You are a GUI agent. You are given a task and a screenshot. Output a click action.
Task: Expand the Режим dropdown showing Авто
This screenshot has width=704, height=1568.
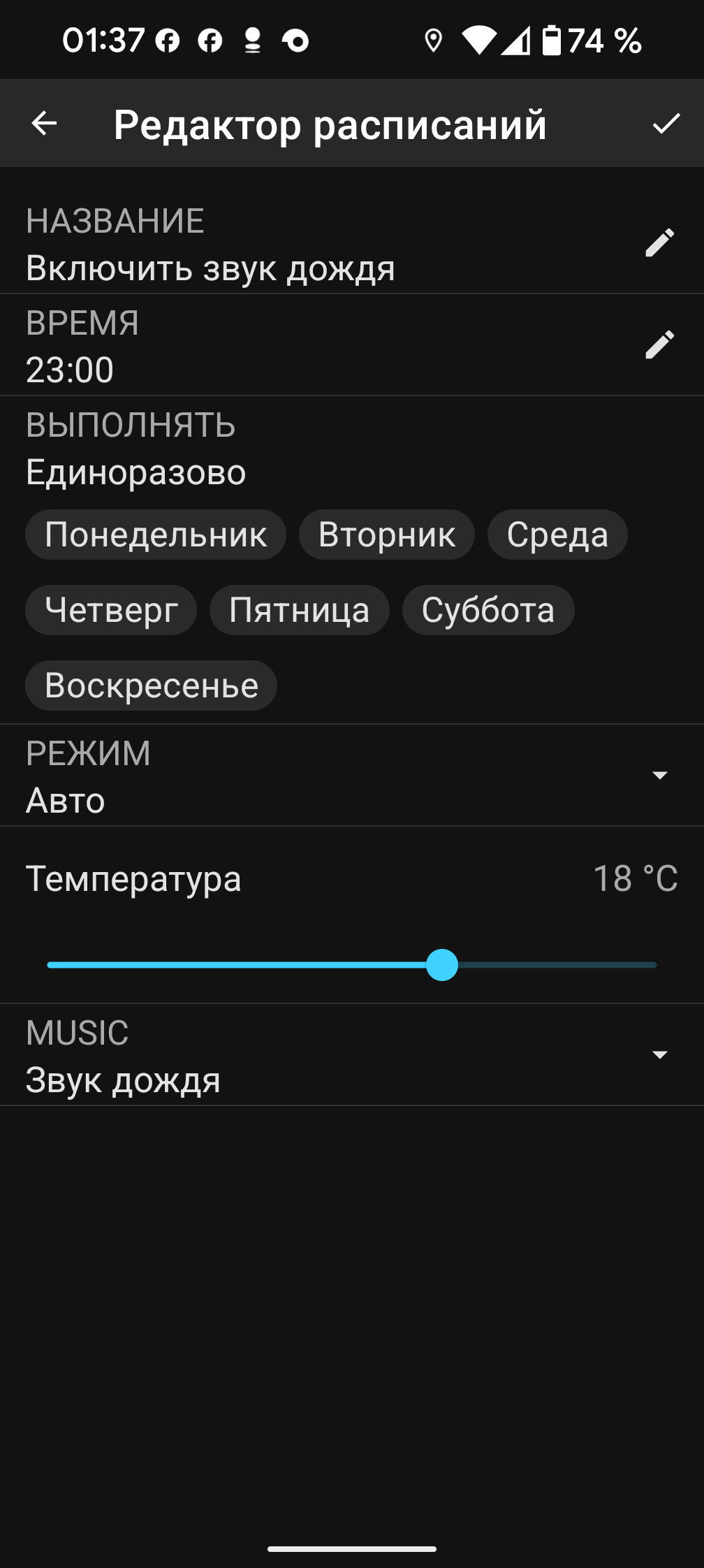659,775
